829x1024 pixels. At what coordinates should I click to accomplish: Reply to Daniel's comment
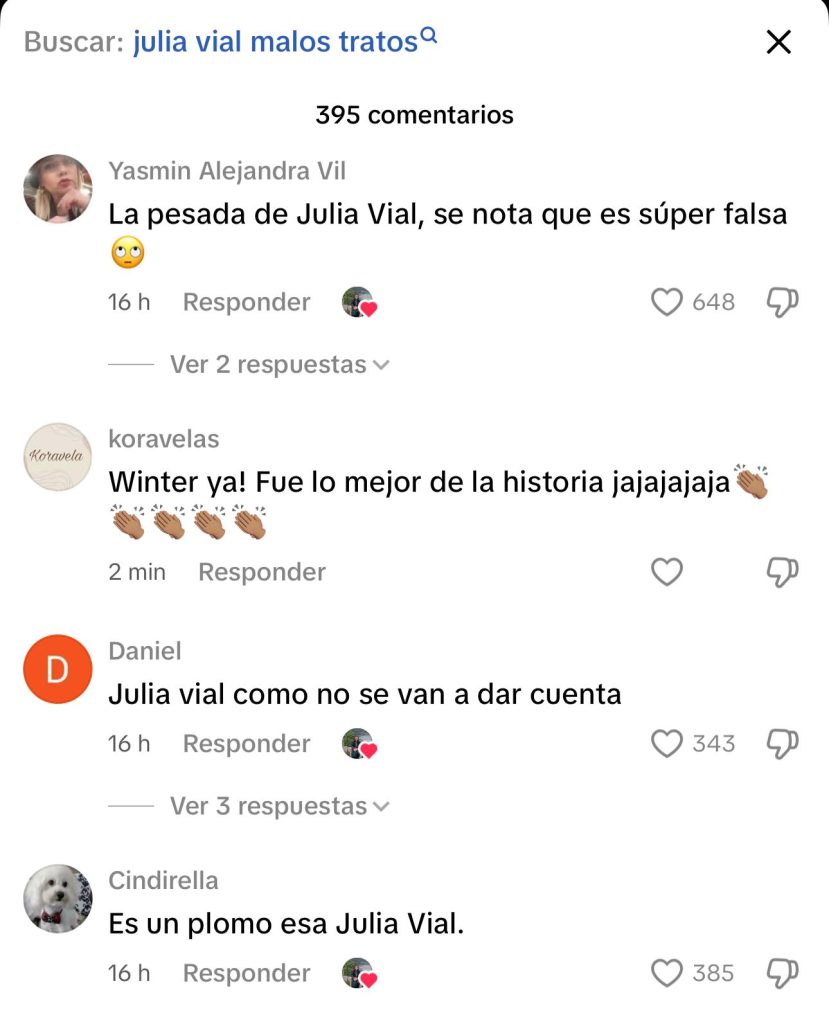point(246,744)
